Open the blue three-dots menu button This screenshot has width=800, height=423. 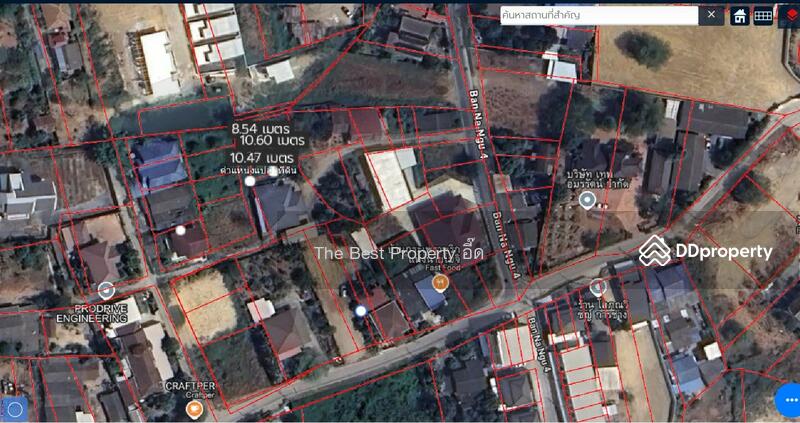790,400
